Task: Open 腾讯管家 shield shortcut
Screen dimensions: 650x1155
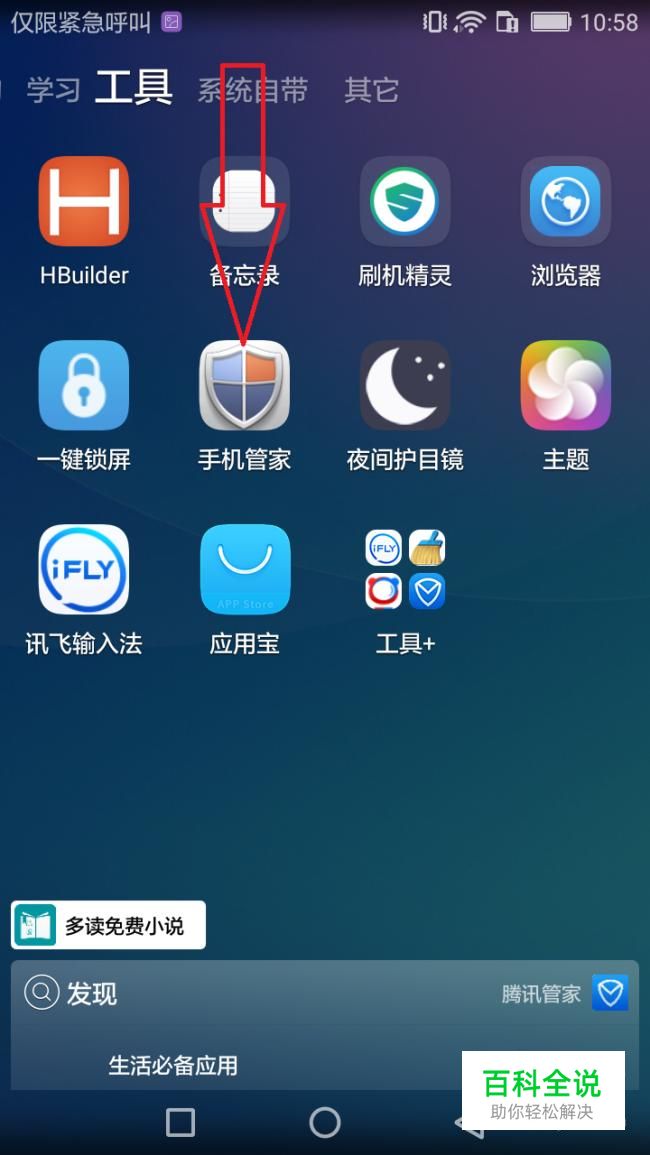Action: (x=609, y=993)
